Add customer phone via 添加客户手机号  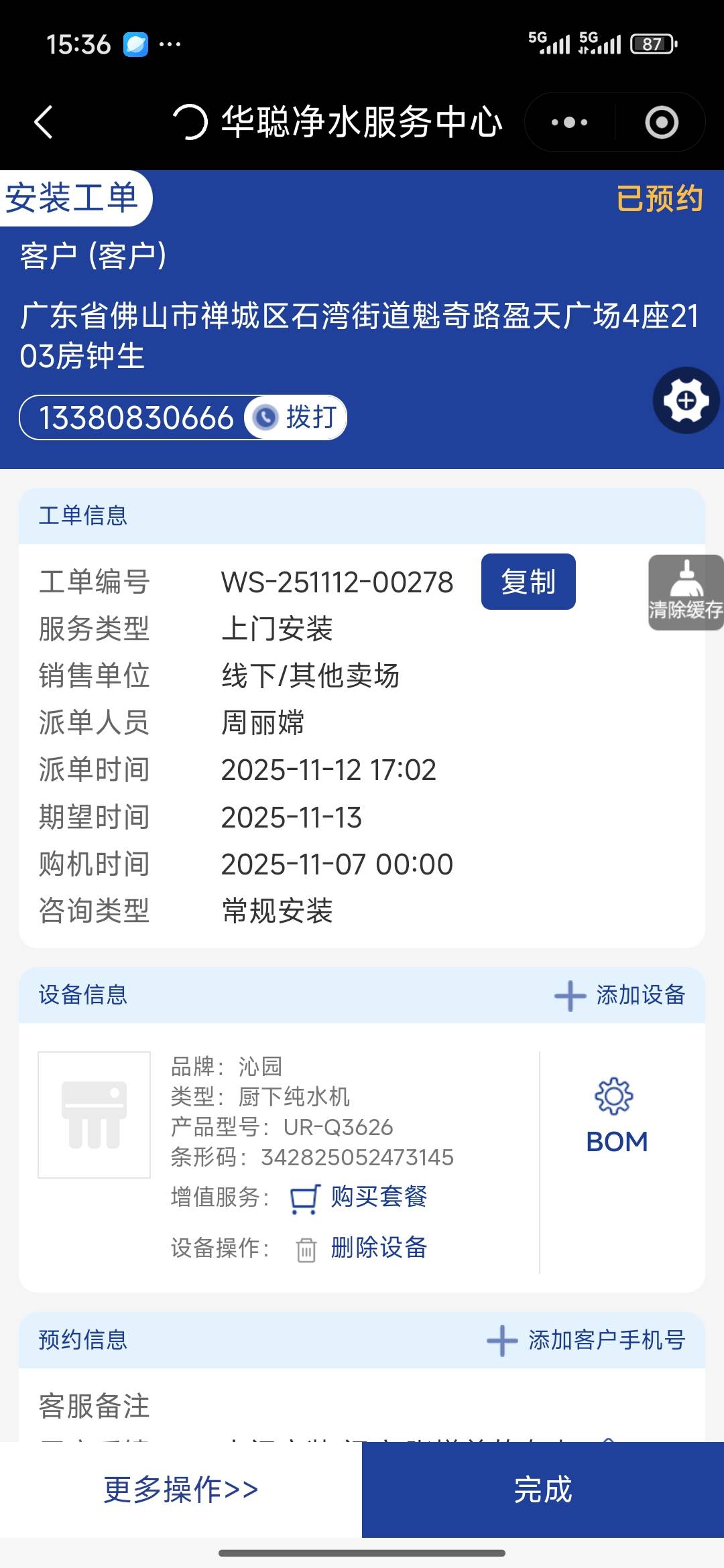pos(587,1340)
